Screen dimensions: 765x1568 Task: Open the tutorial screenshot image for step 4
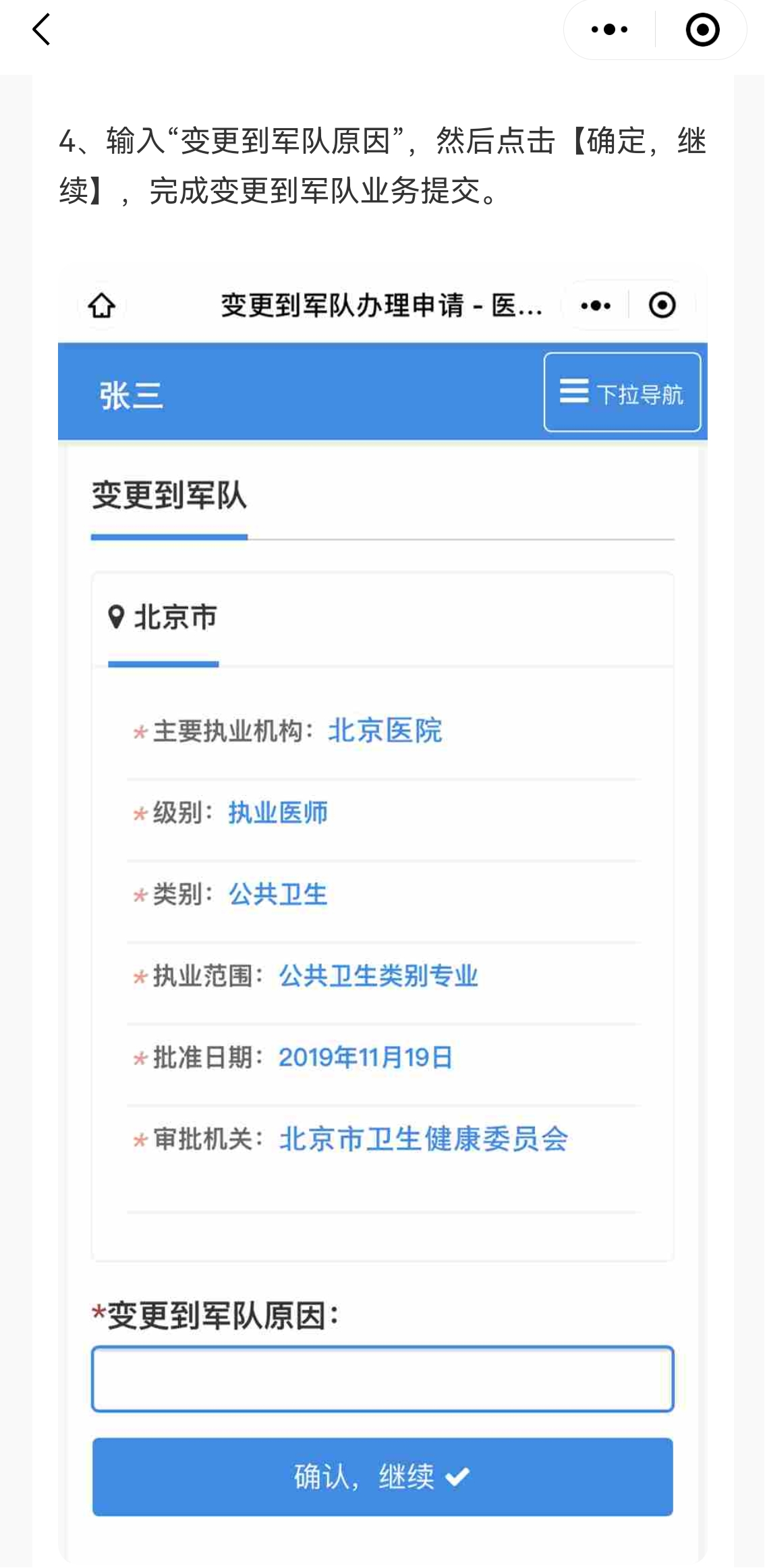pyautogui.click(x=382, y=910)
